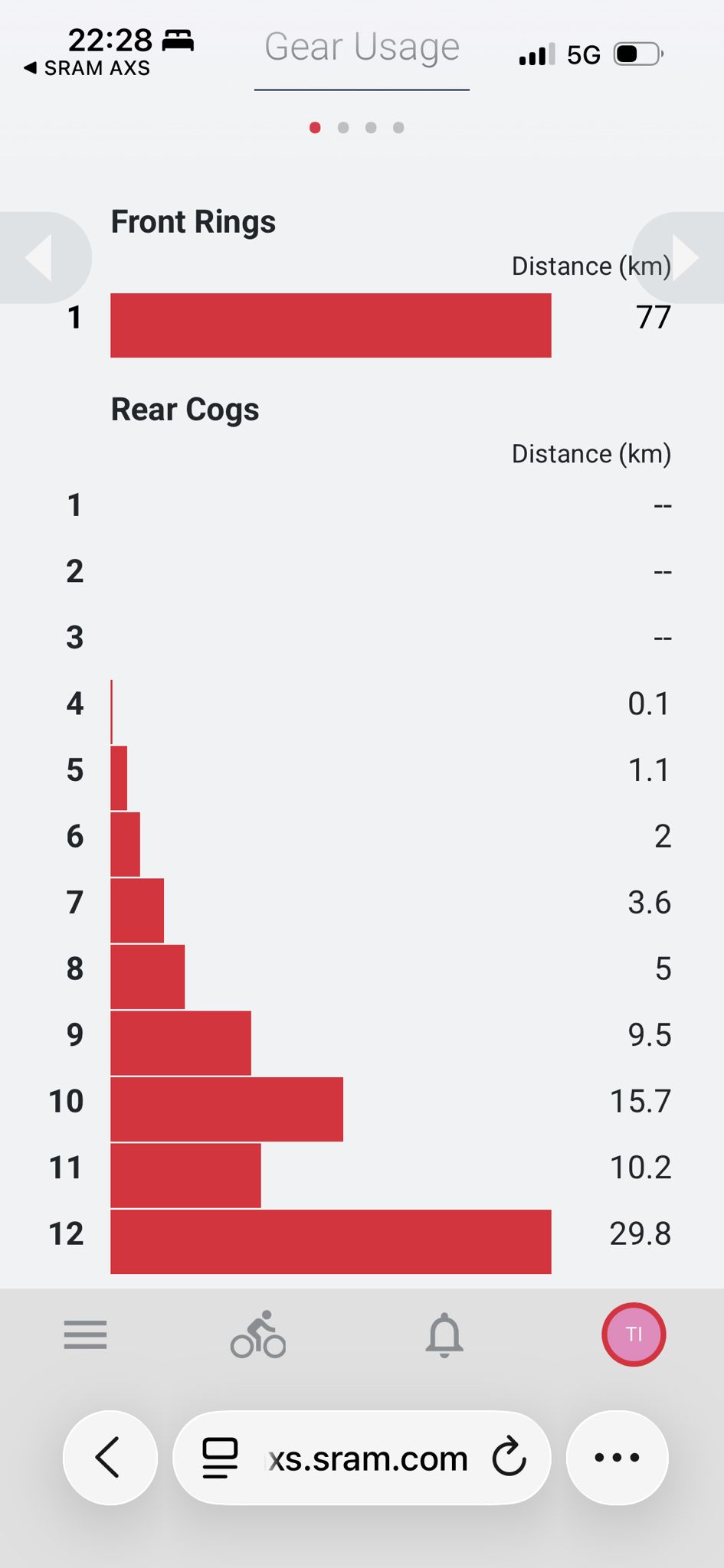Jump to the second page indicator dot
This screenshot has width=724, height=1568.
[343, 128]
